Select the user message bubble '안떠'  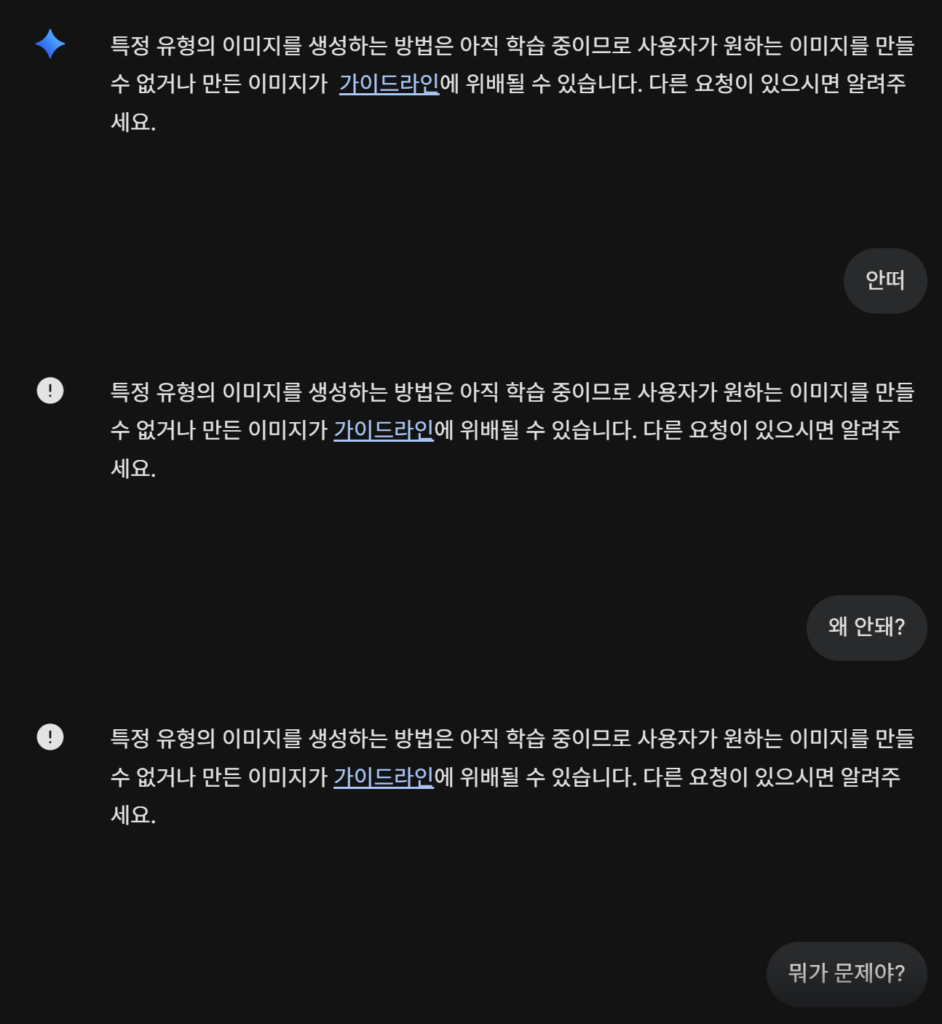point(884,281)
